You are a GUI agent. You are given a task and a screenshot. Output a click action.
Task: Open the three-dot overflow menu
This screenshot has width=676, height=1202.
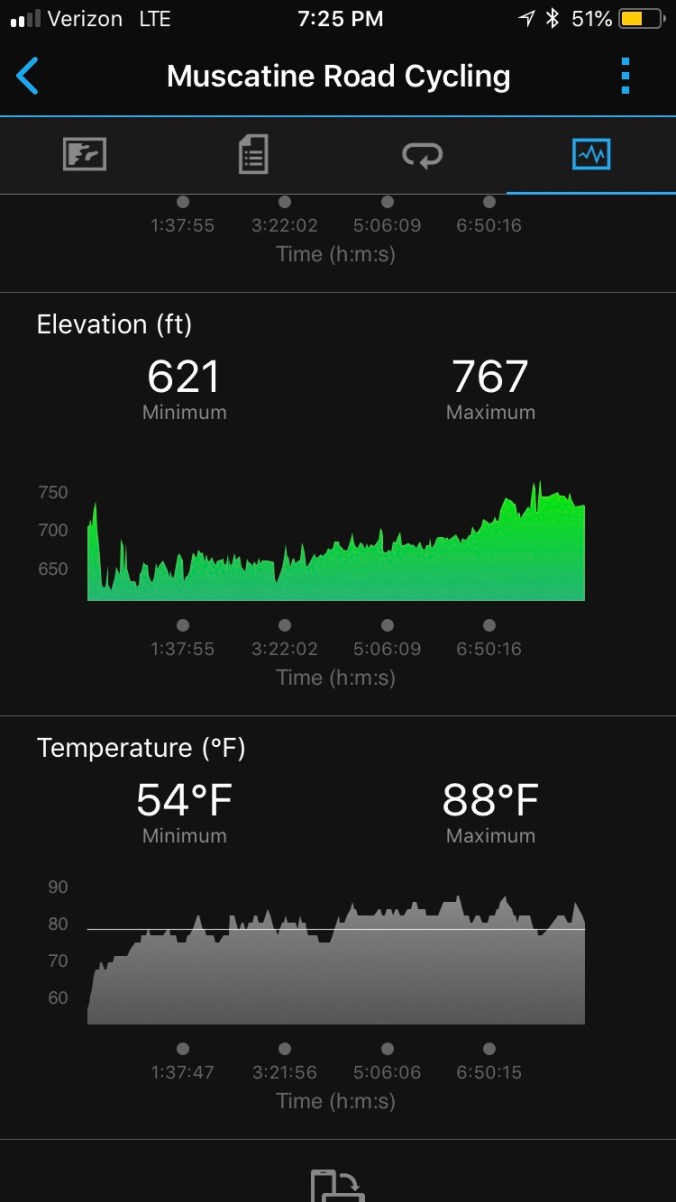[x=625, y=76]
